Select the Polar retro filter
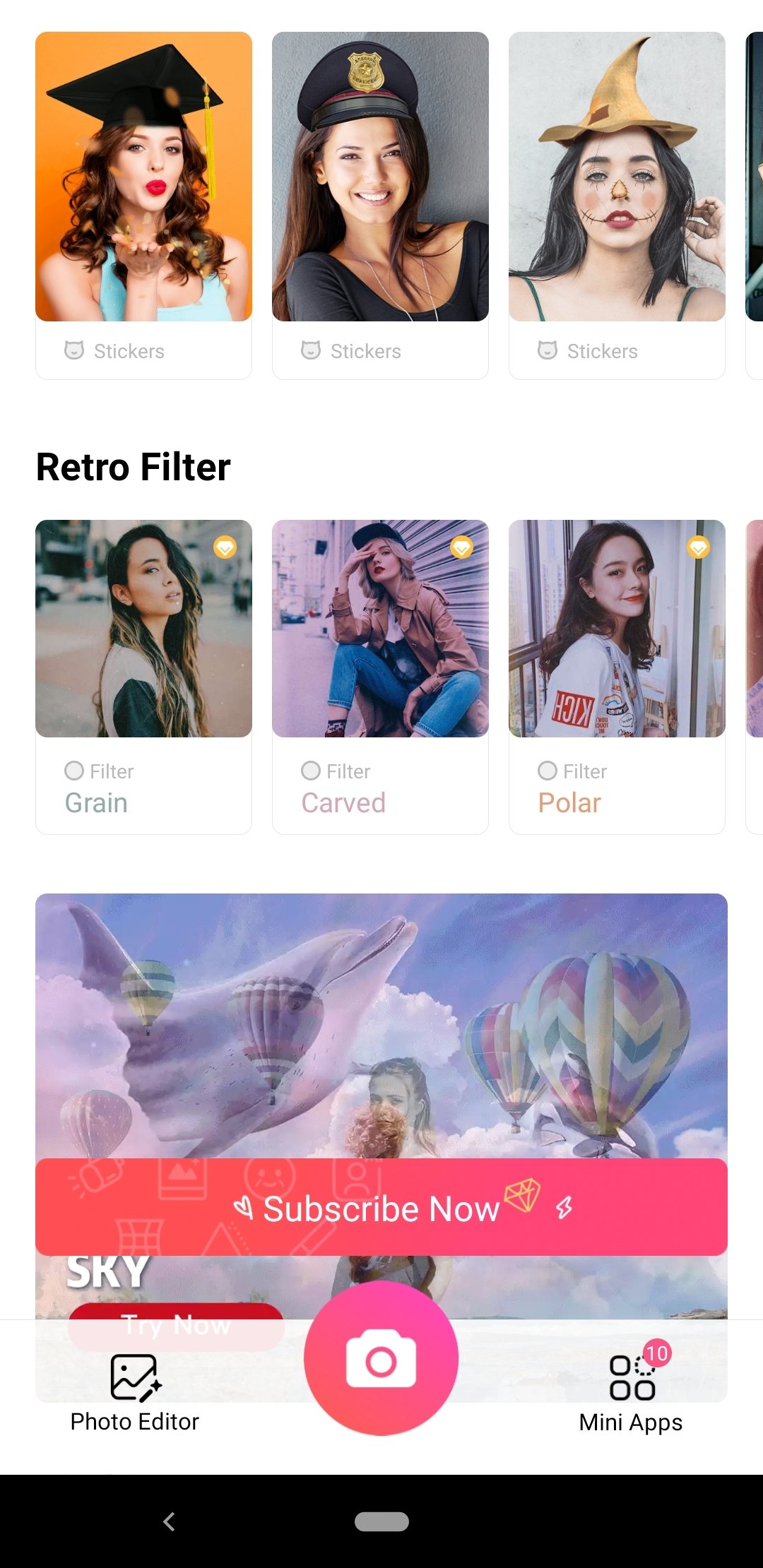 [617, 677]
